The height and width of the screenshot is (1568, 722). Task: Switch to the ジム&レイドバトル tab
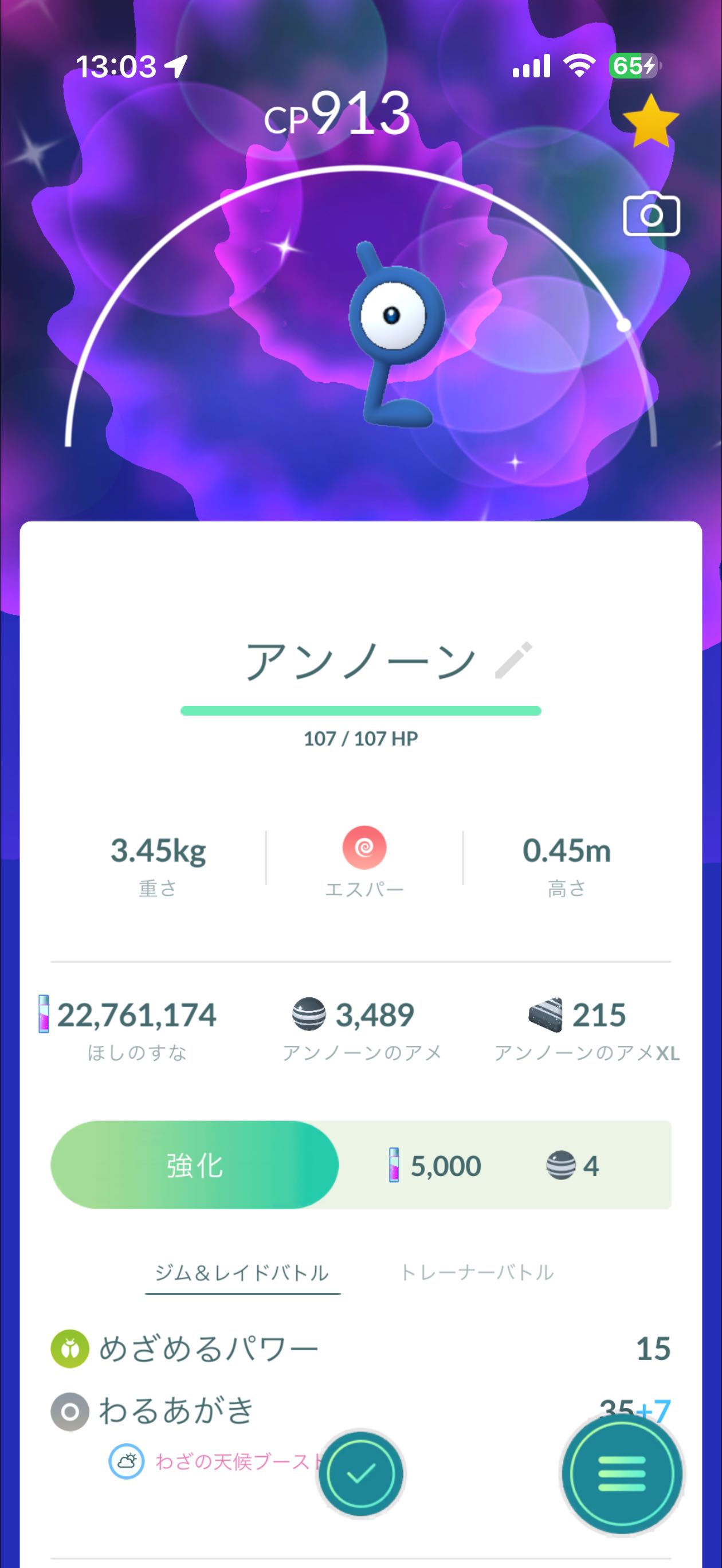click(242, 1273)
